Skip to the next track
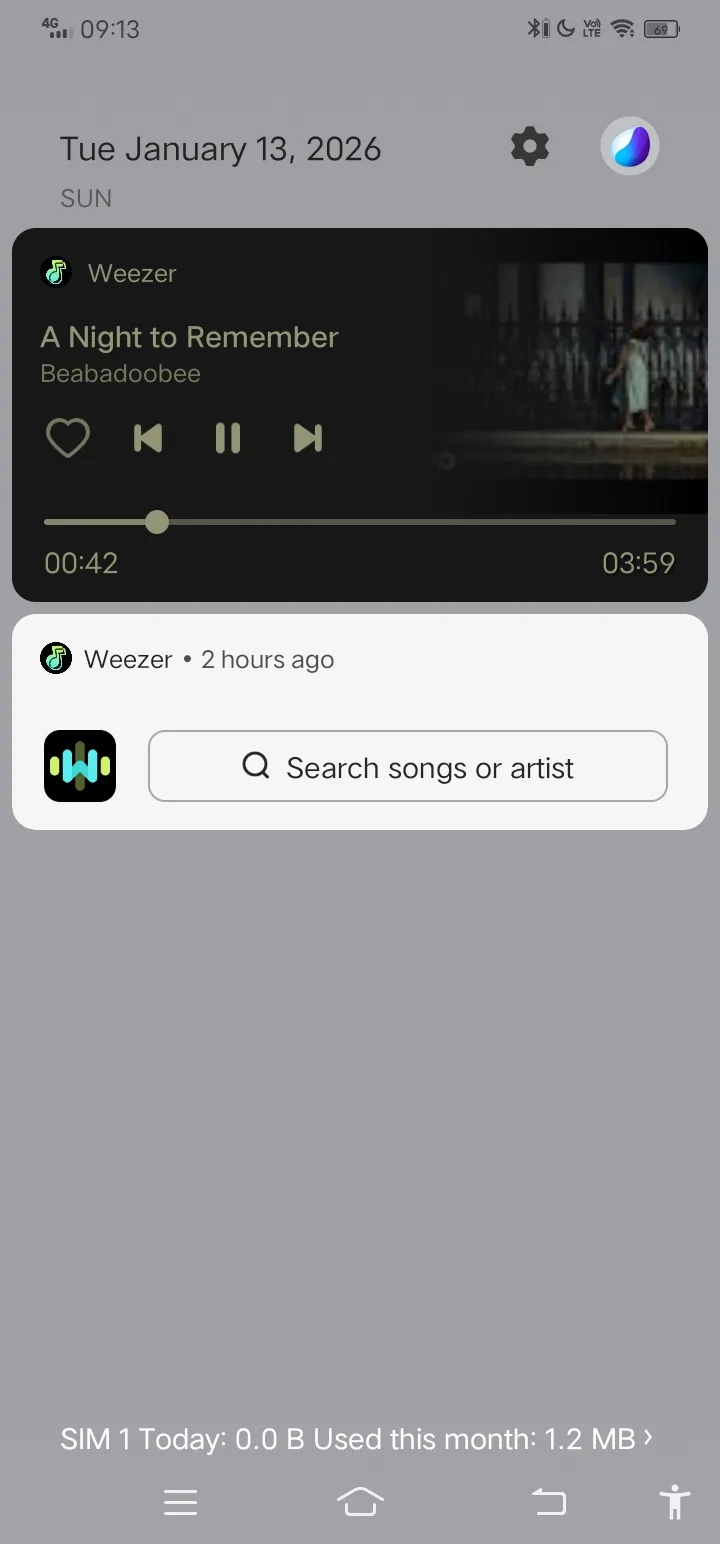720x1544 pixels. pyautogui.click(x=308, y=438)
